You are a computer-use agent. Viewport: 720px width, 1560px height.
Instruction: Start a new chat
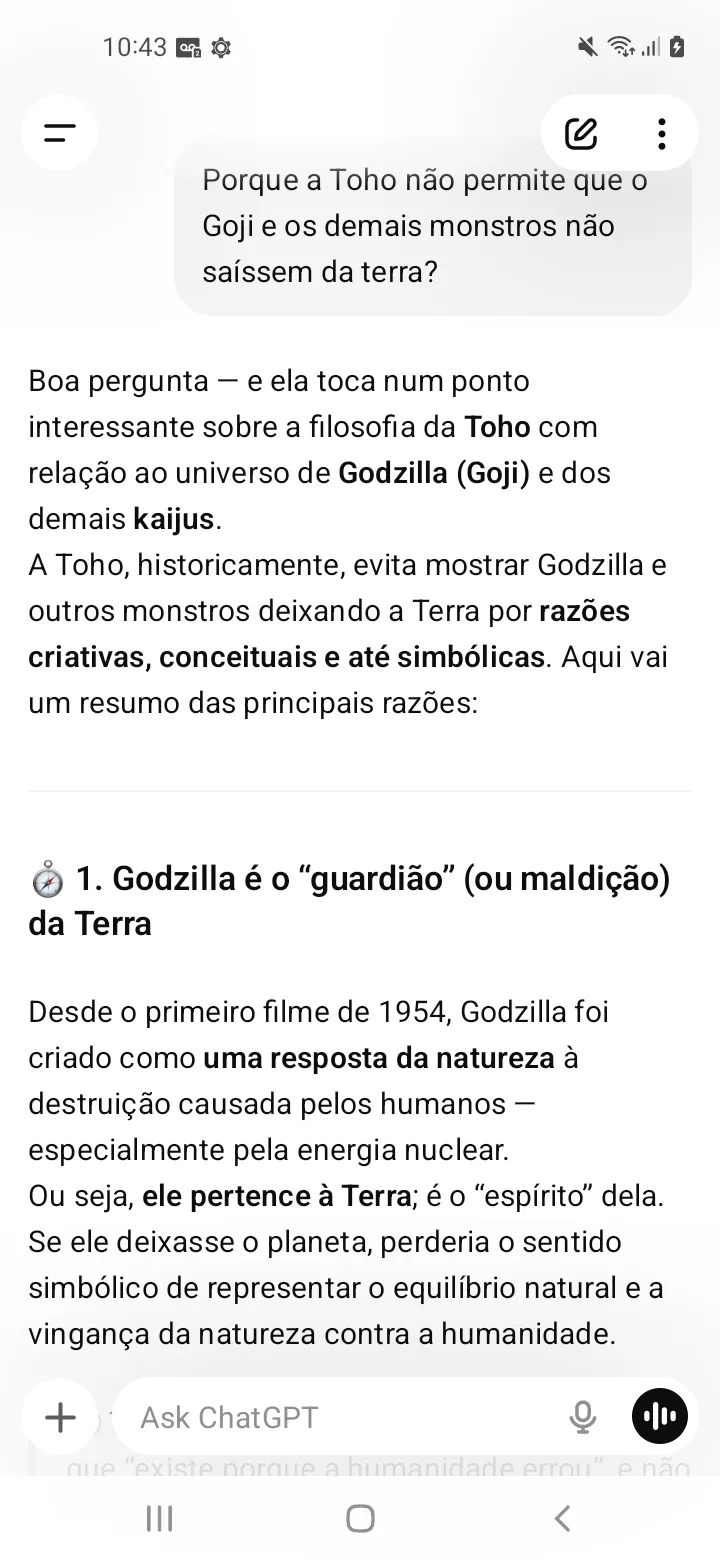click(x=581, y=133)
